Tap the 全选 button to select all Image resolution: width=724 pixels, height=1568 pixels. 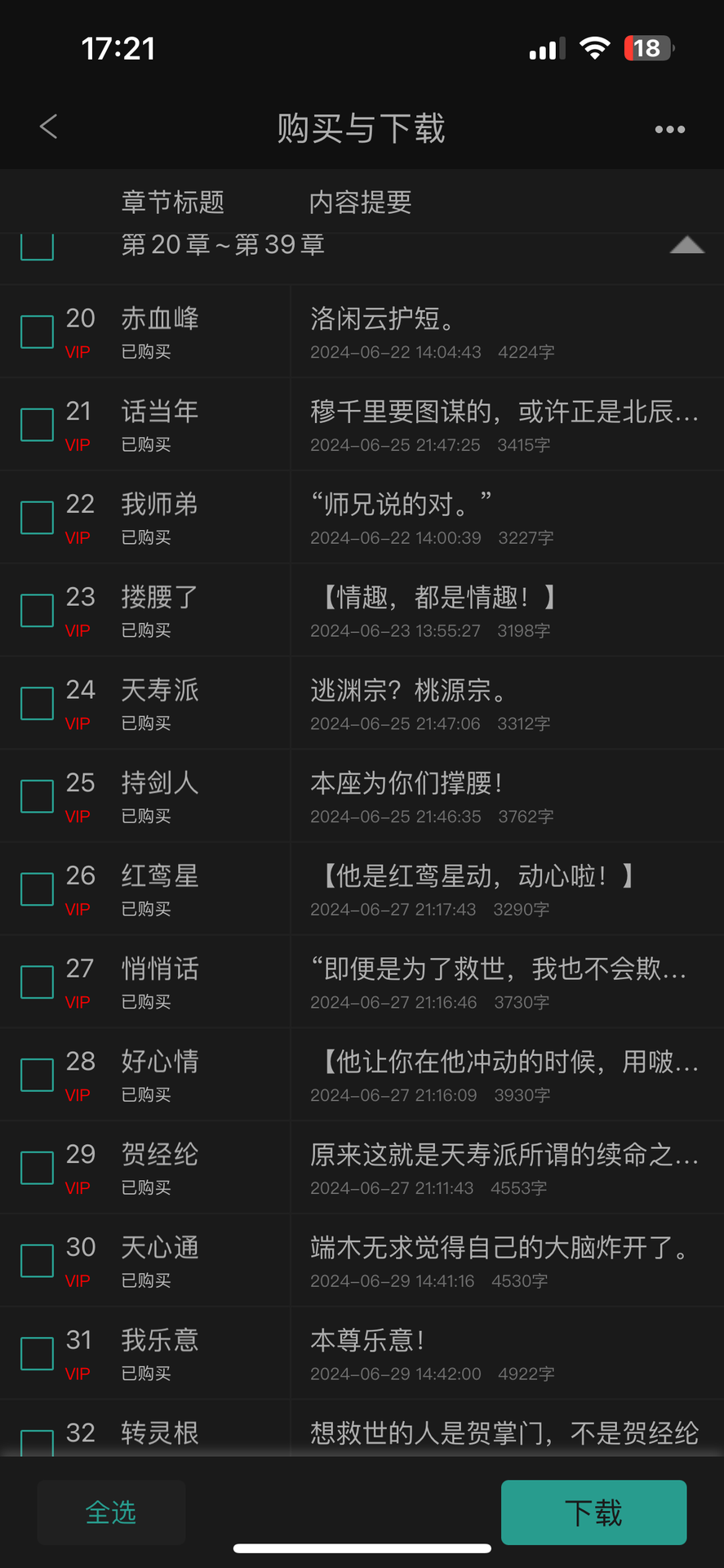tap(111, 1512)
